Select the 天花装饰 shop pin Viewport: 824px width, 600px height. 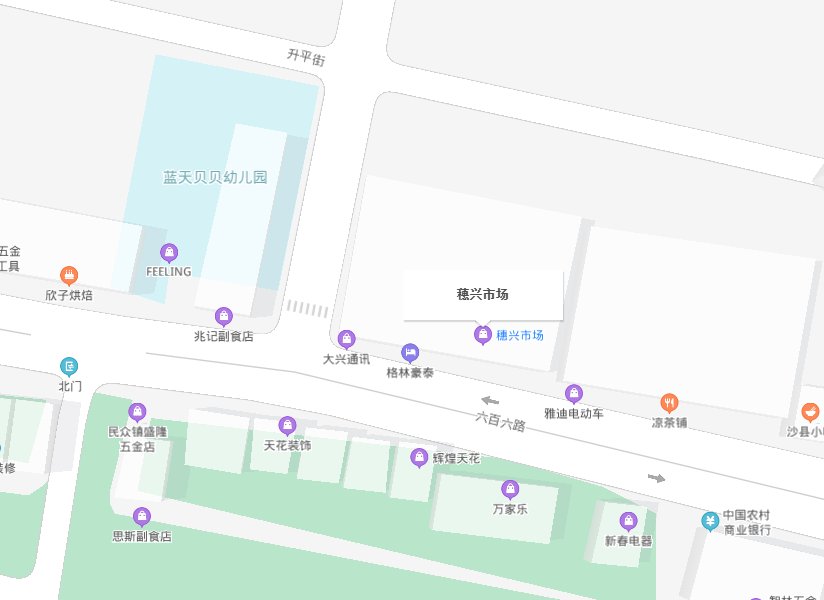(x=288, y=426)
